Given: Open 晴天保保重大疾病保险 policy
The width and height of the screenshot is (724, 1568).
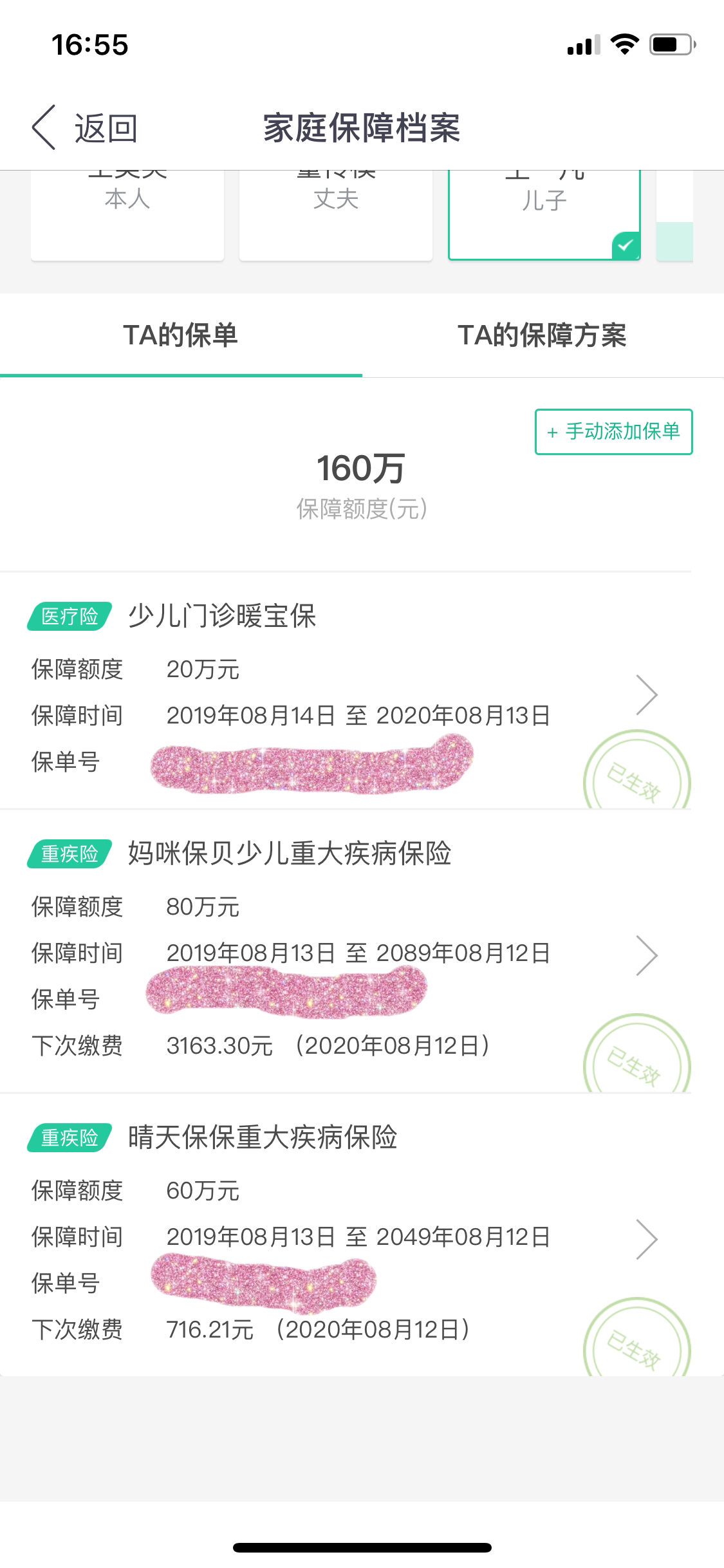Looking at the screenshot, I should 346,1235.
